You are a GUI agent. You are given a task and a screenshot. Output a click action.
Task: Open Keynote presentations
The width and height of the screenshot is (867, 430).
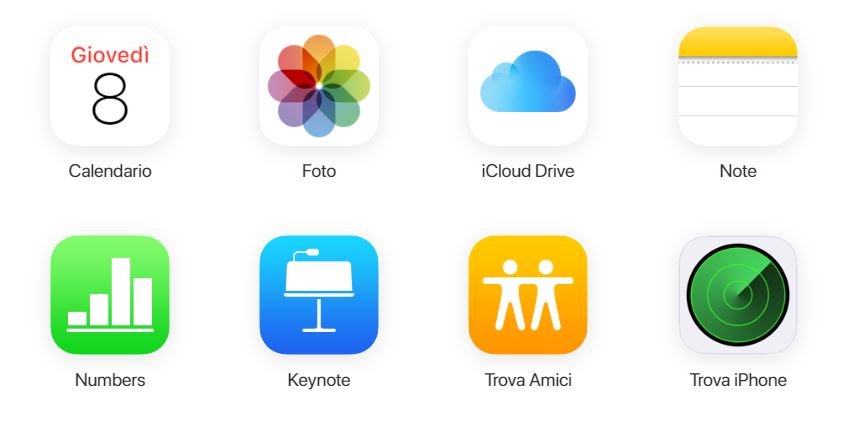(x=319, y=295)
